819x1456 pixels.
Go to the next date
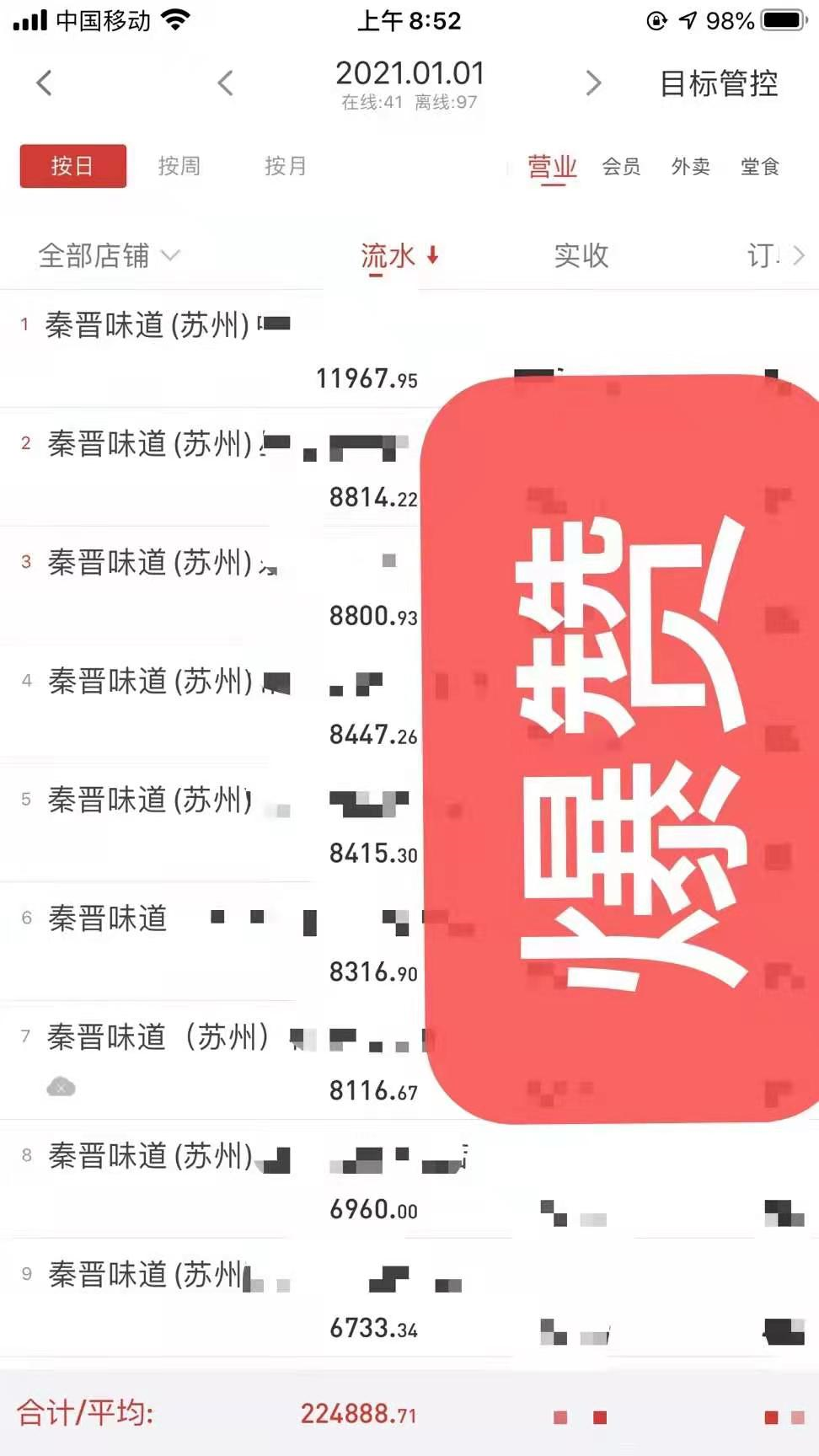[593, 83]
